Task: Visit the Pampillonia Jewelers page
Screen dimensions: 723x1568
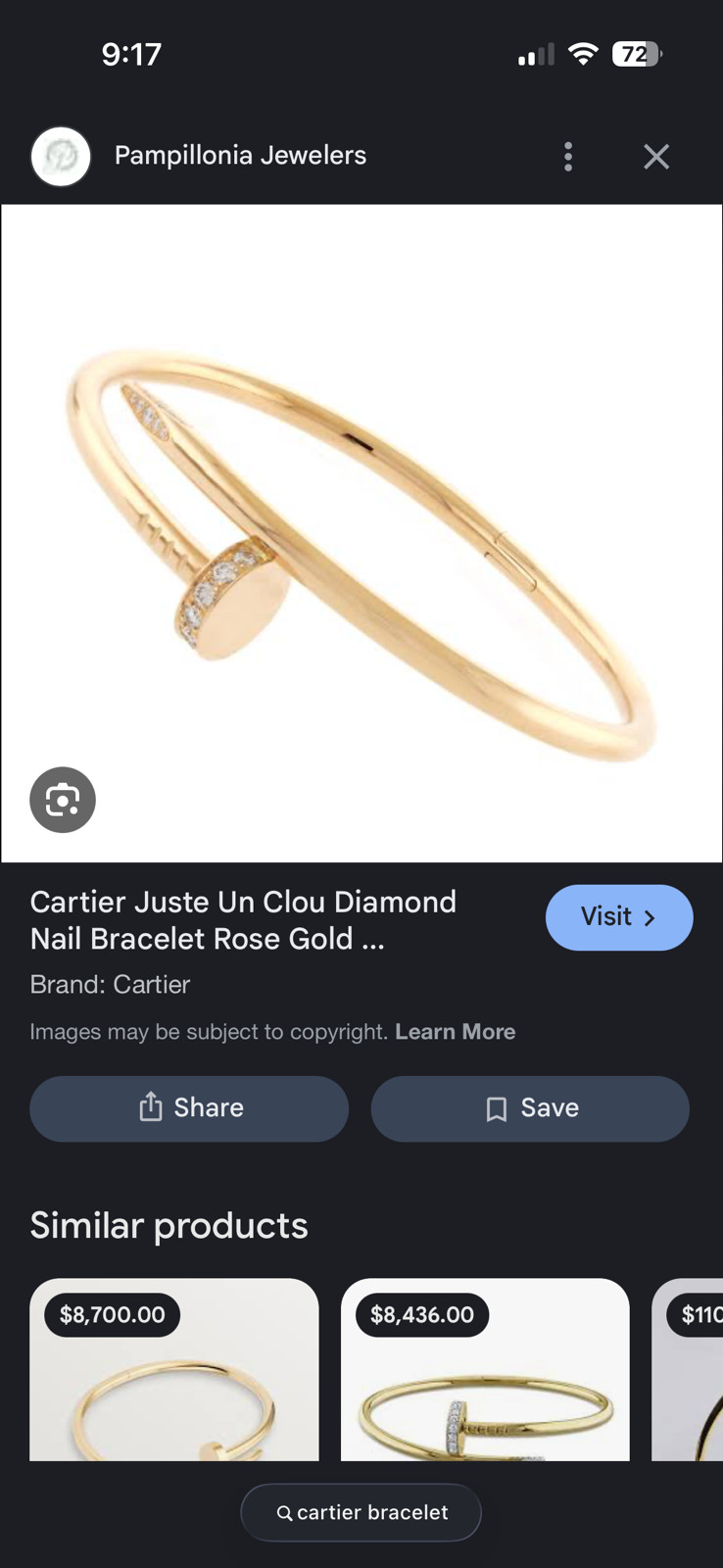Action: (x=618, y=917)
